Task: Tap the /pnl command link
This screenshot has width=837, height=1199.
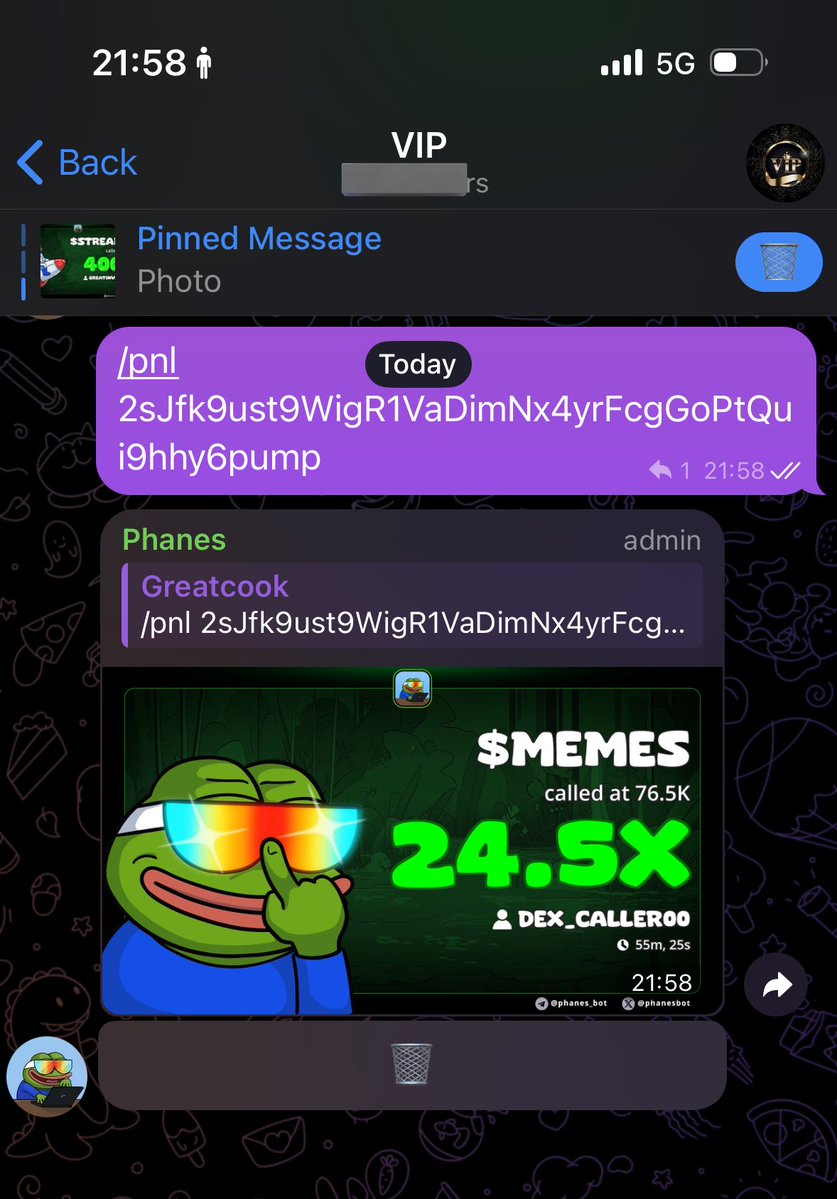Action: click(148, 361)
